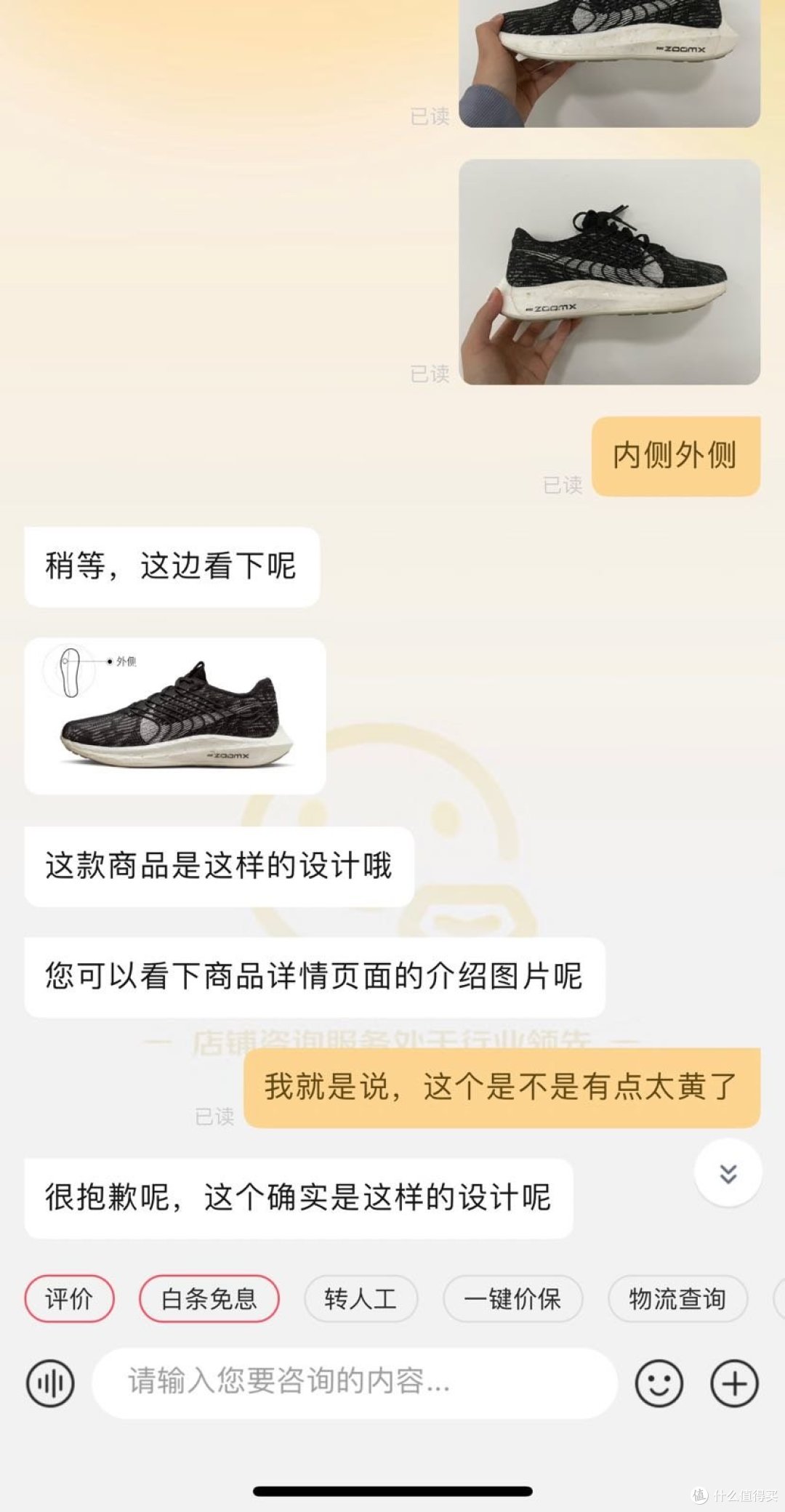
Task: Open 物流查询 logistics tracking
Action: (677, 1298)
